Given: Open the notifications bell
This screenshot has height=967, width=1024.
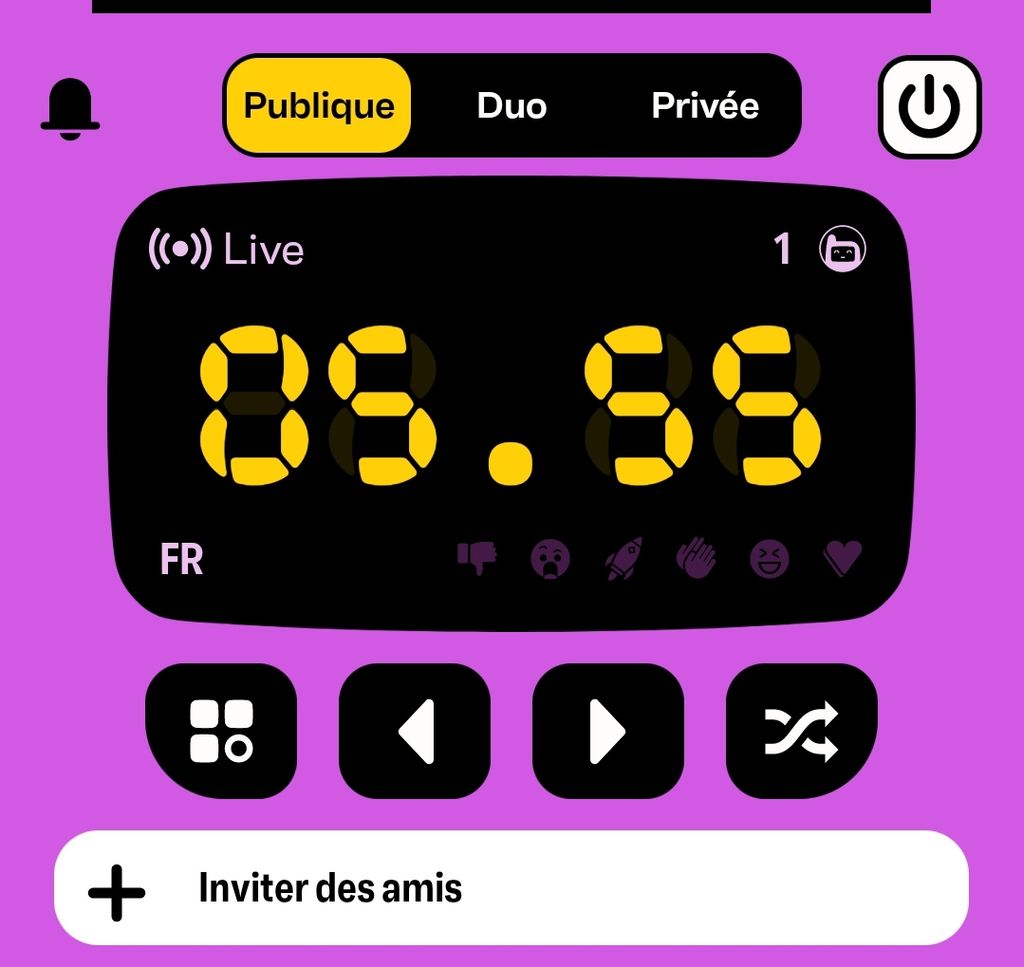Looking at the screenshot, I should pyautogui.click(x=70, y=108).
